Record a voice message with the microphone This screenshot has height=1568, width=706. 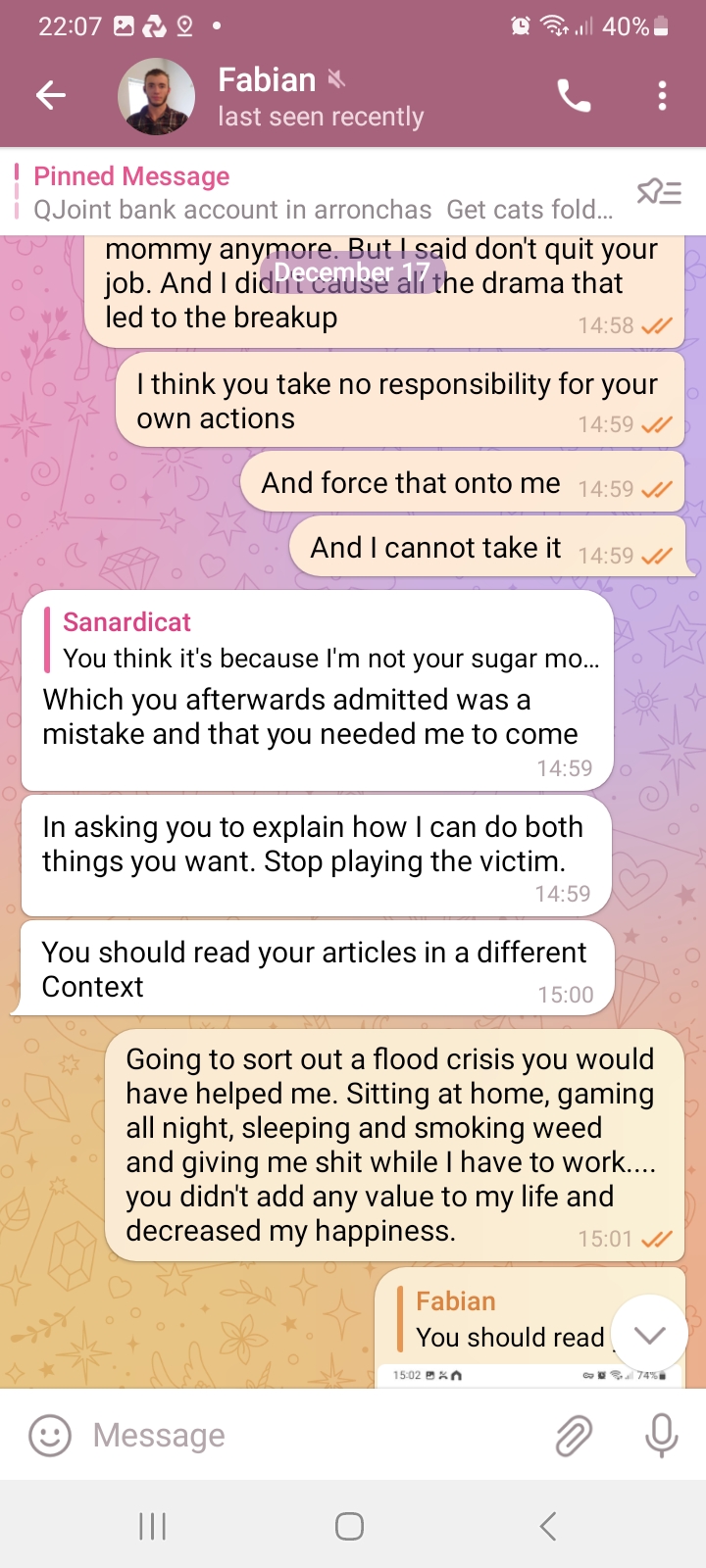[662, 1436]
